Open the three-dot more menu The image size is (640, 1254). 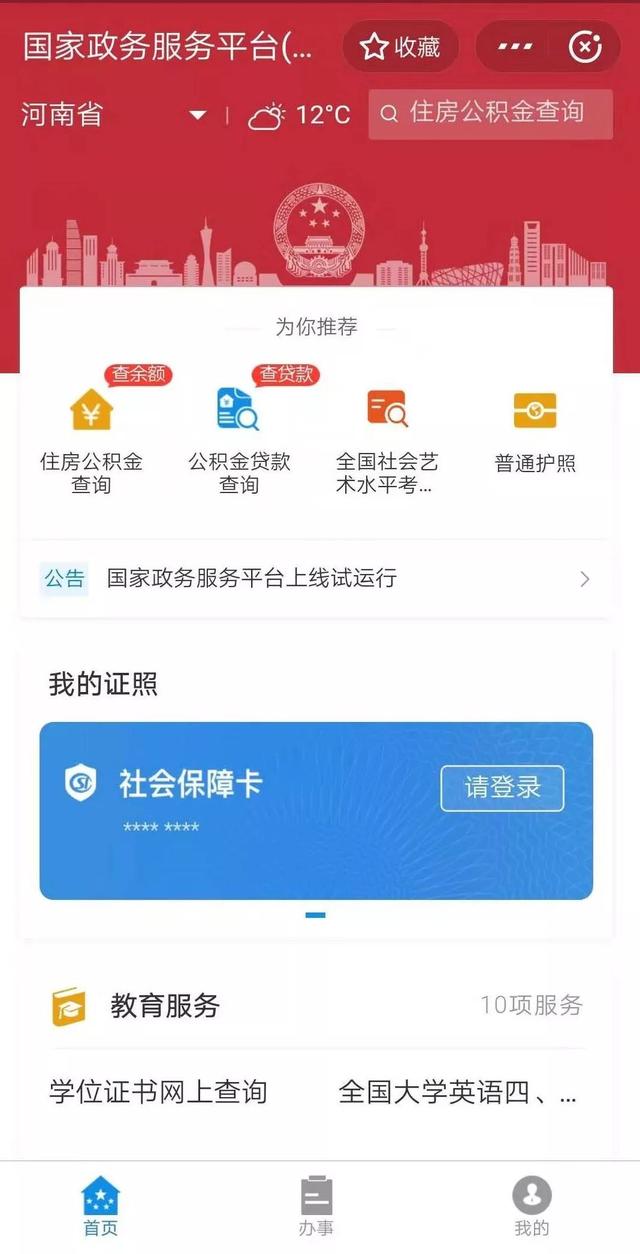(515, 47)
